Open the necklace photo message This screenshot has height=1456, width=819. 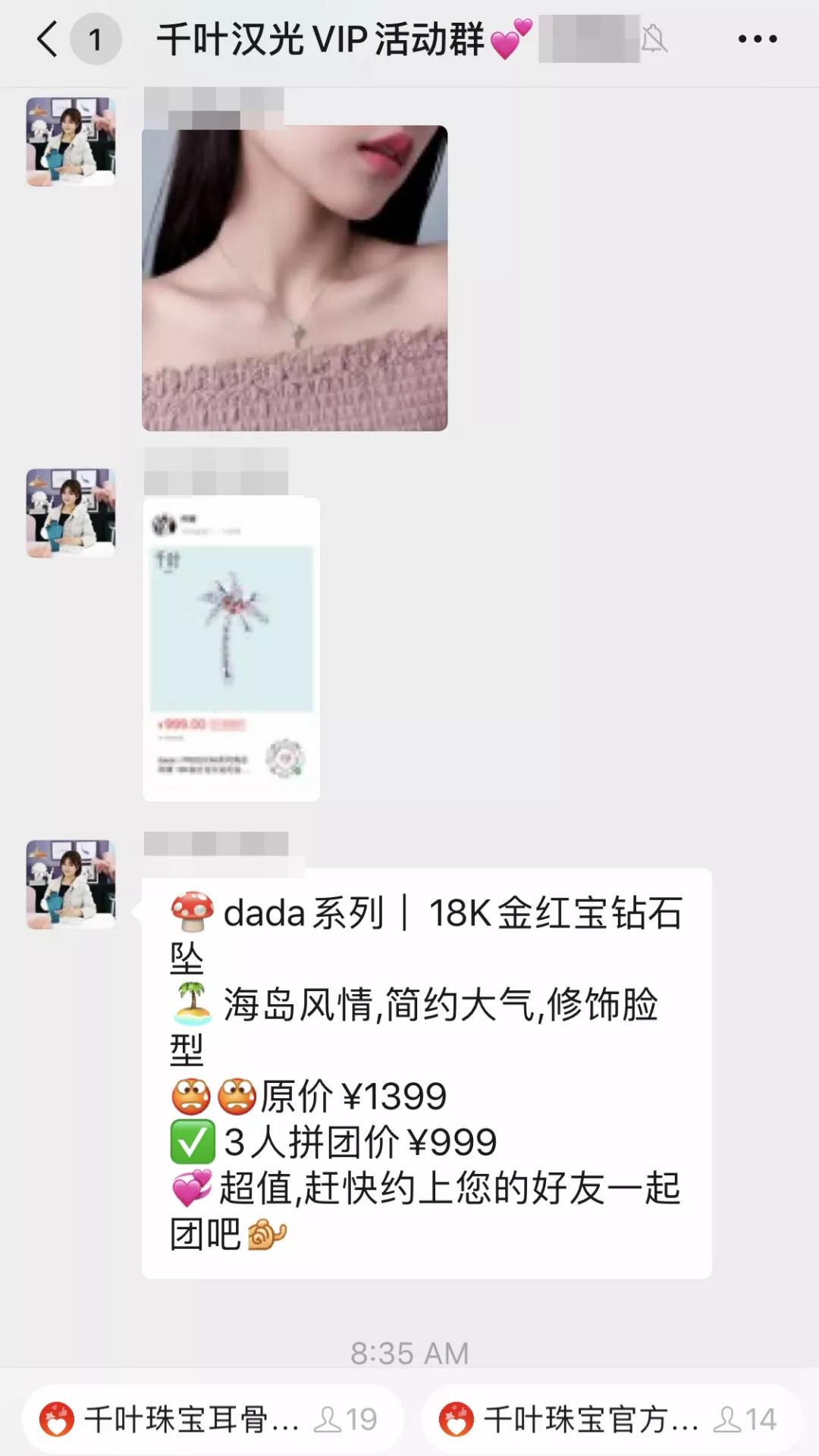(x=294, y=278)
